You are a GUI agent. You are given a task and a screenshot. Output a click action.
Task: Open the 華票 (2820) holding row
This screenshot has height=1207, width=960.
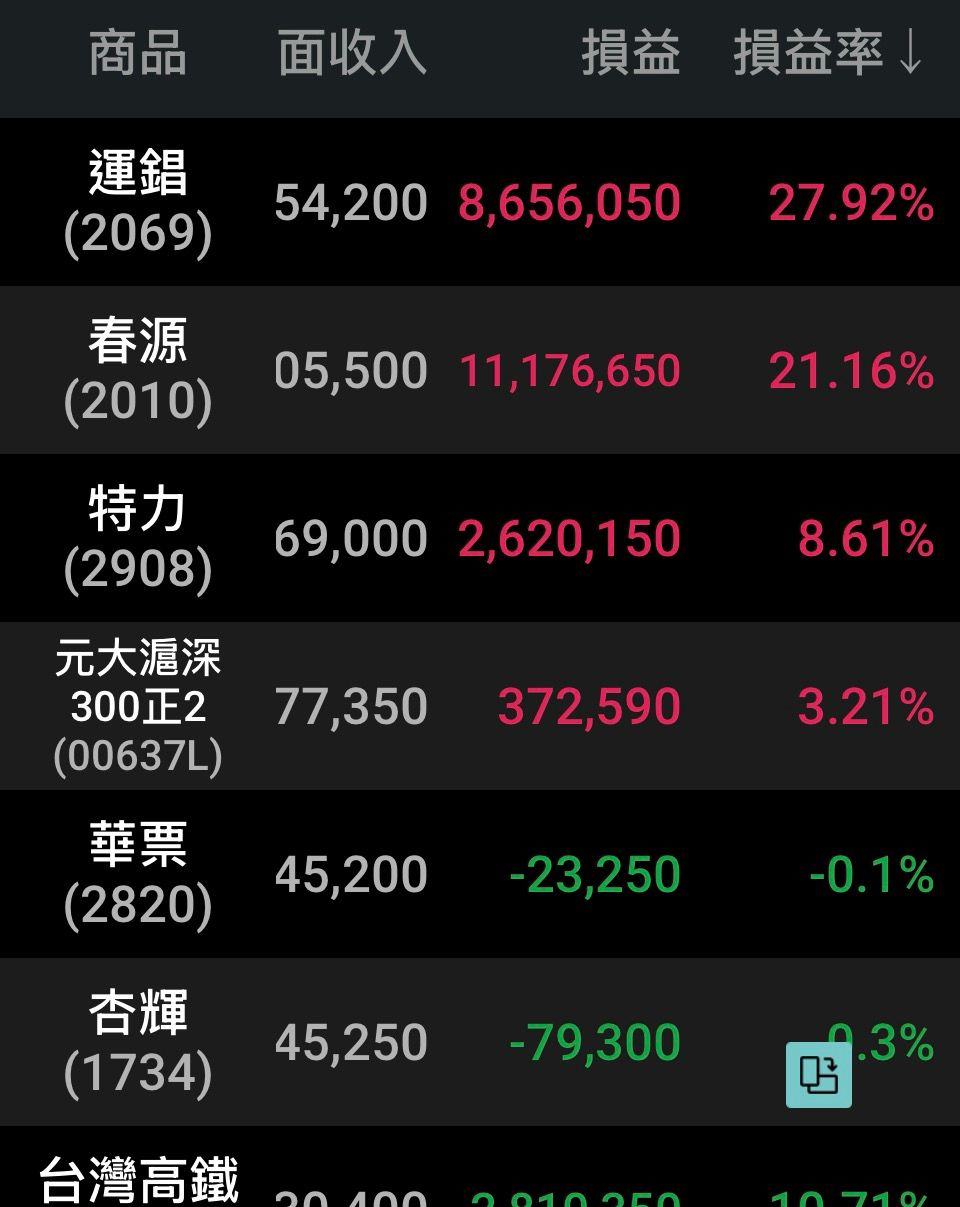[x=480, y=874]
